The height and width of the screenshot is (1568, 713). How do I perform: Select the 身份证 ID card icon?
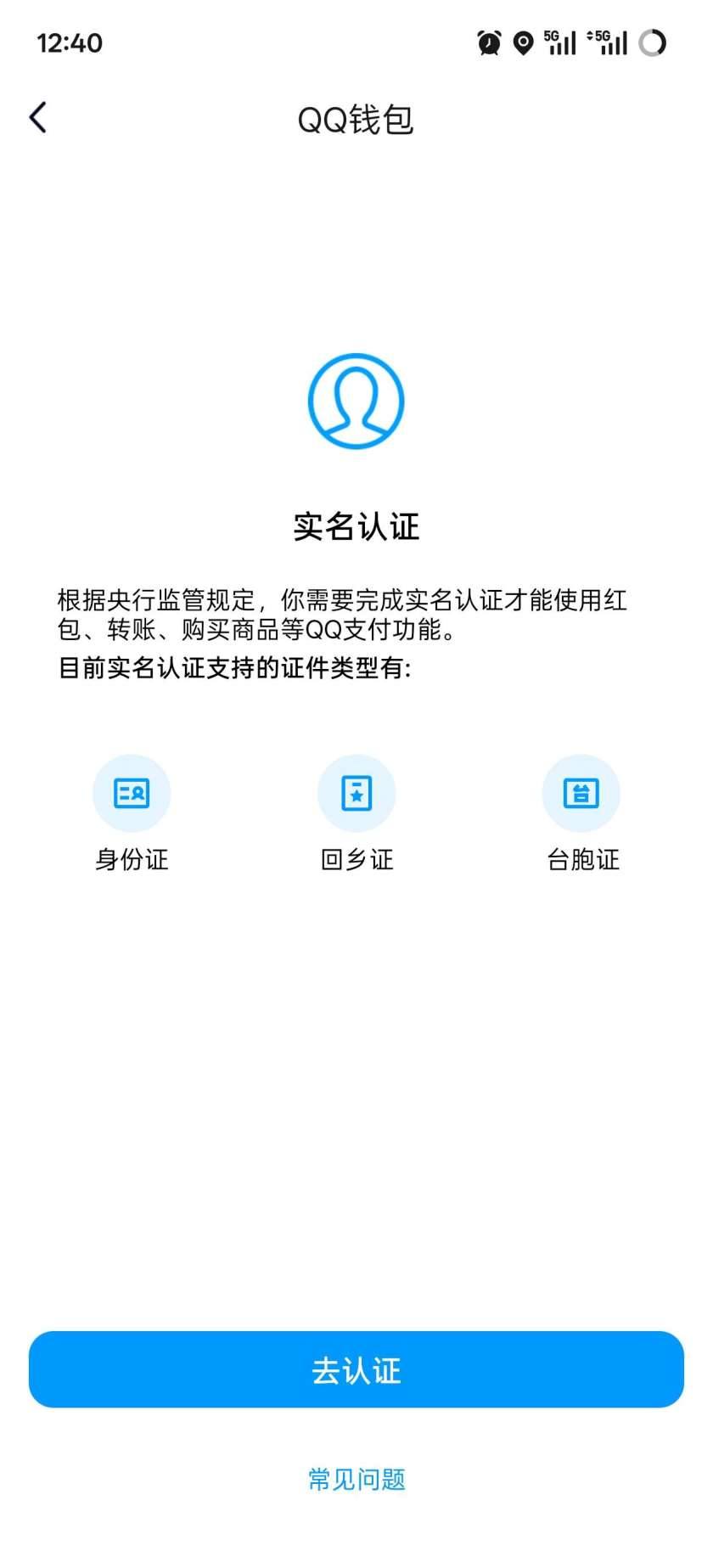coord(132,792)
